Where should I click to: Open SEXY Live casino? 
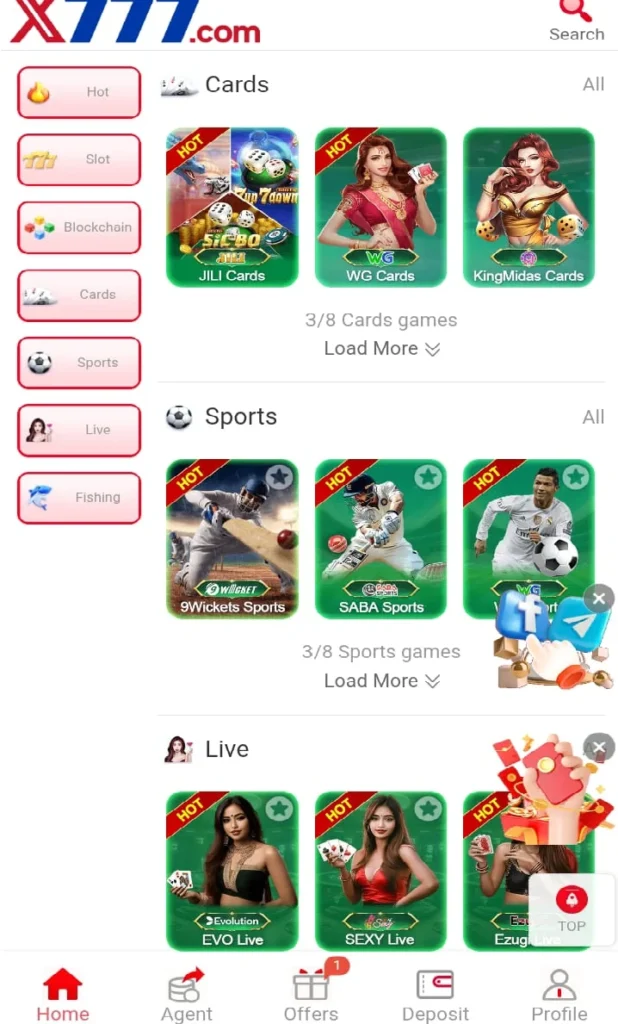(x=380, y=871)
